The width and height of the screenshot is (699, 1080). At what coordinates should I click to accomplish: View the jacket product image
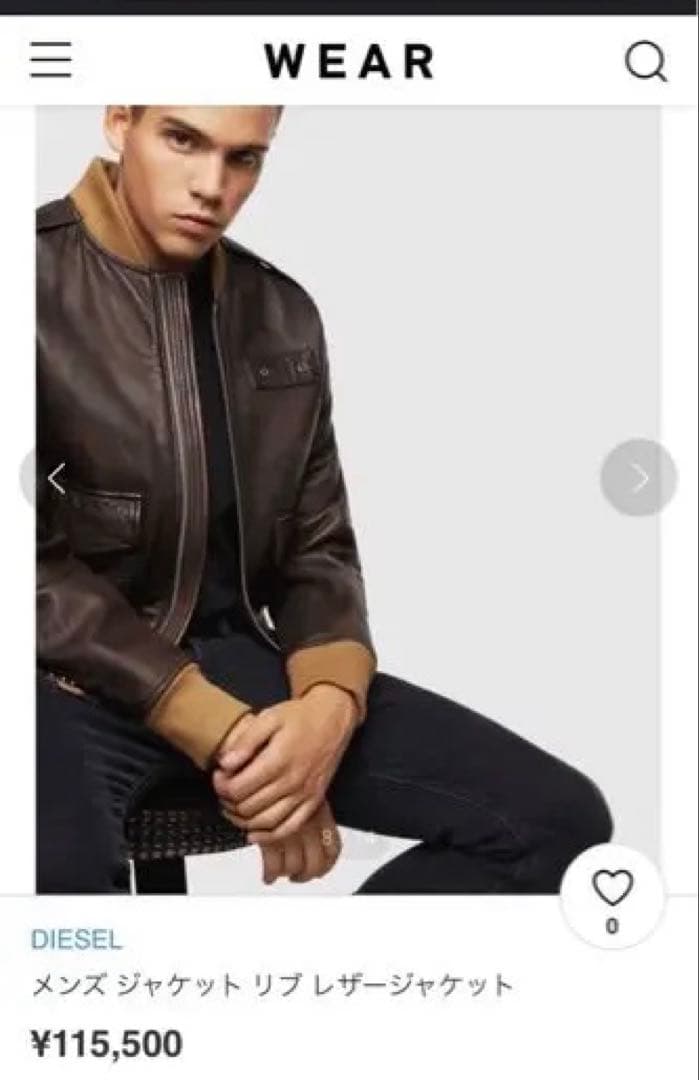coord(348,500)
